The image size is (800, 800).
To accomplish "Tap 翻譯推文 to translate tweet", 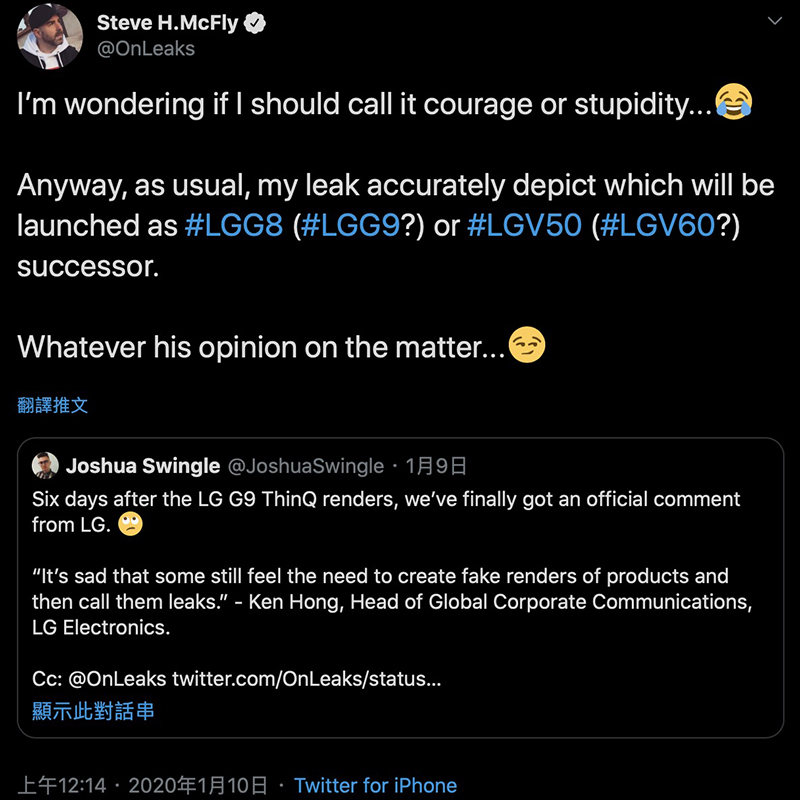I will (x=53, y=405).
